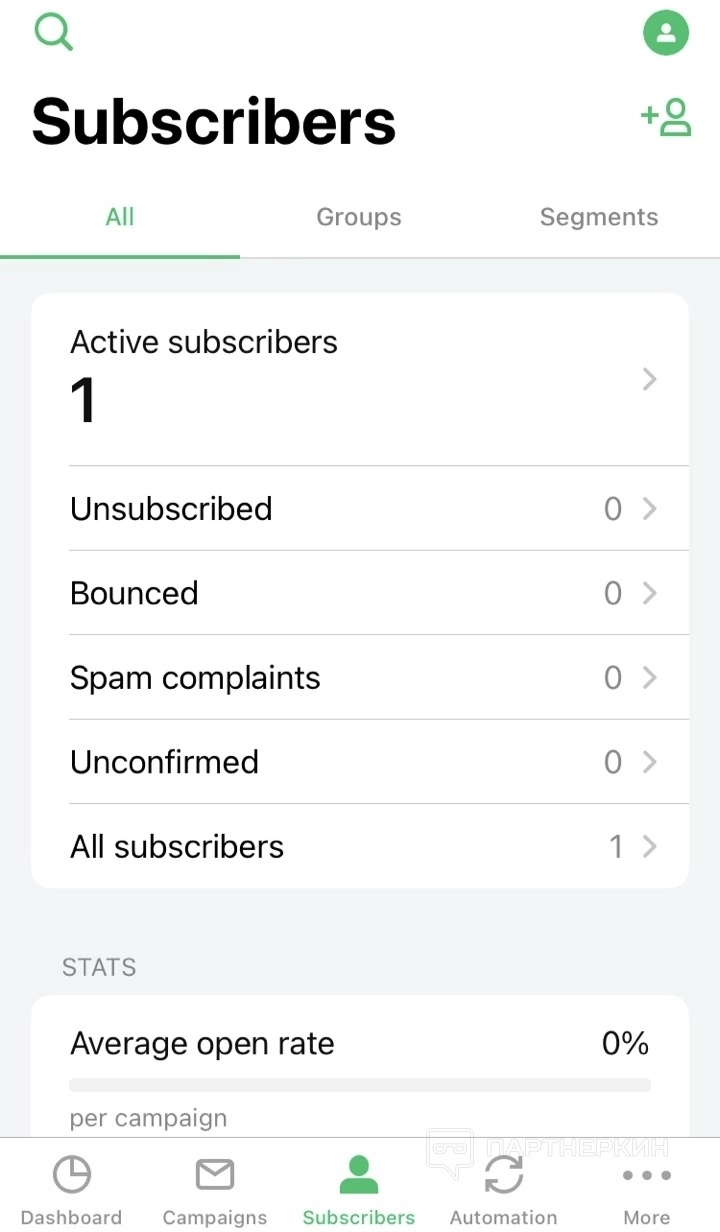
Task: Switch to the Automation tab
Action: click(503, 1190)
